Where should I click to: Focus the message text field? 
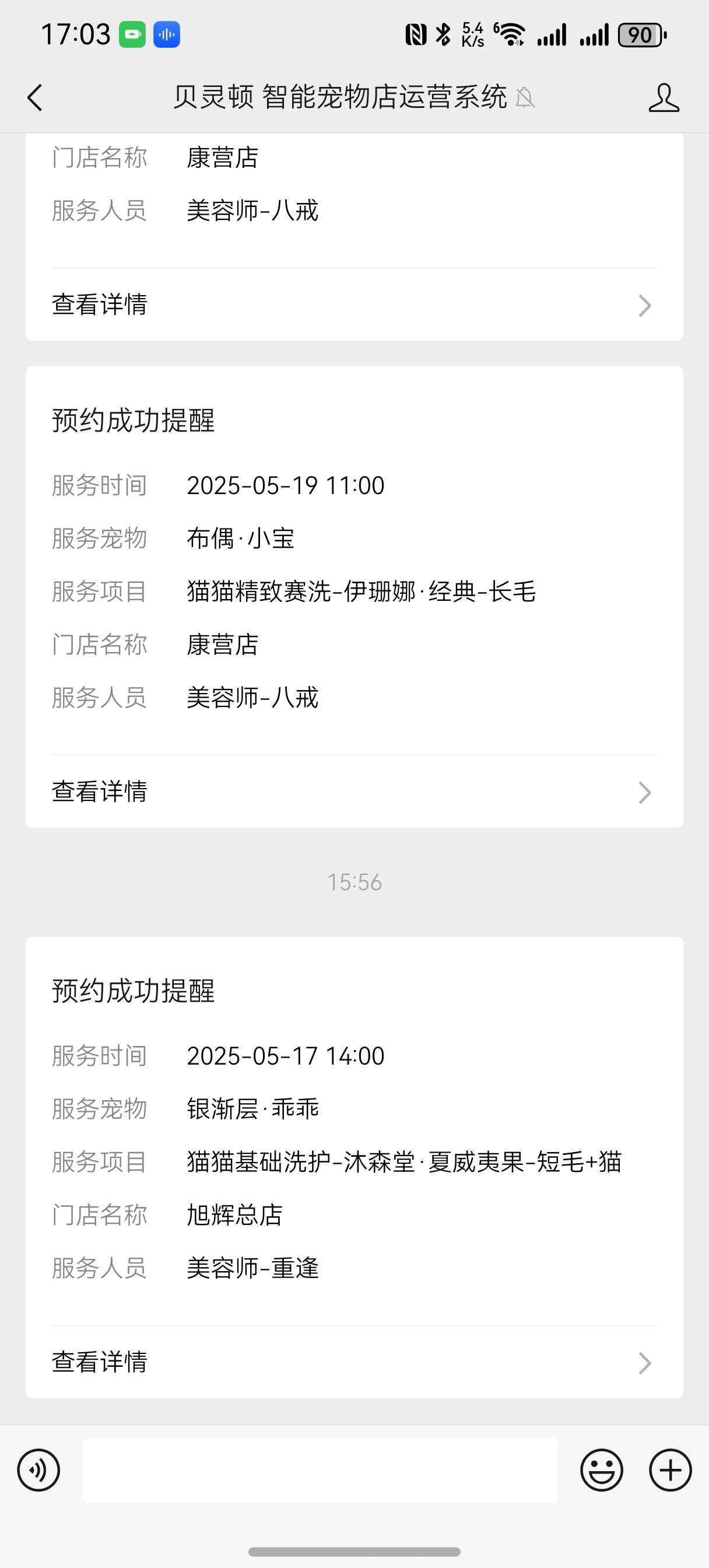320,1471
